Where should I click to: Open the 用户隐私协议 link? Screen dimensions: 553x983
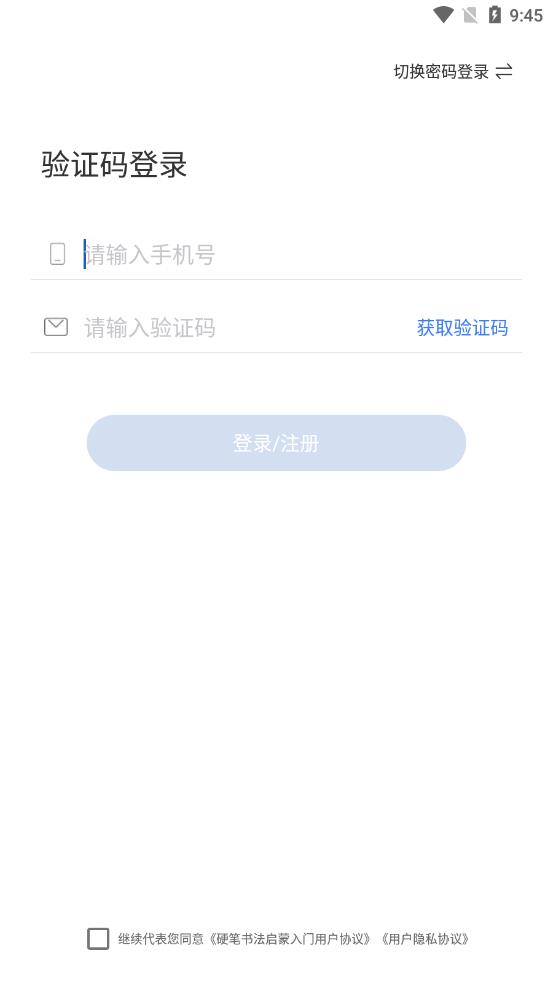(424, 938)
